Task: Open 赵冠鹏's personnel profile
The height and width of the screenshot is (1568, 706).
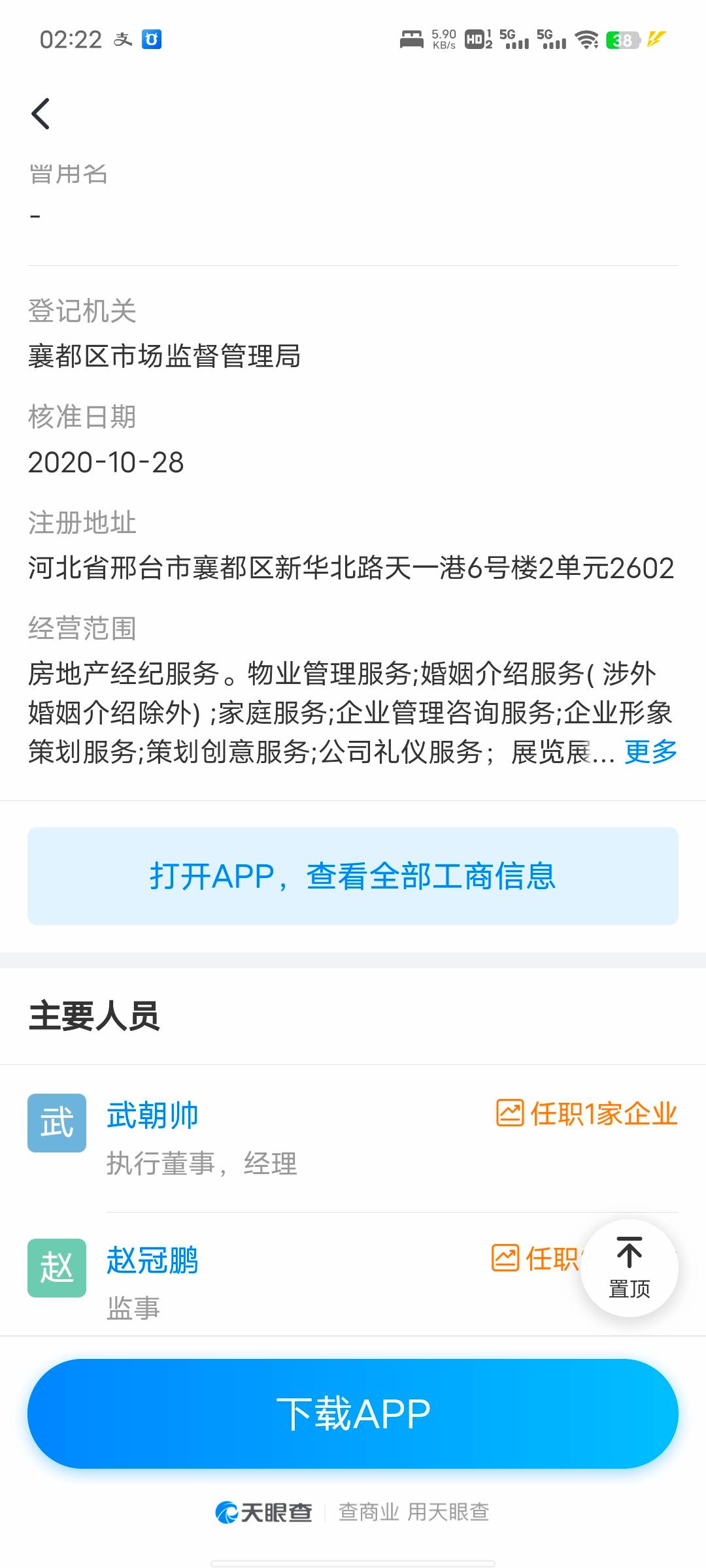Action: [152, 1260]
